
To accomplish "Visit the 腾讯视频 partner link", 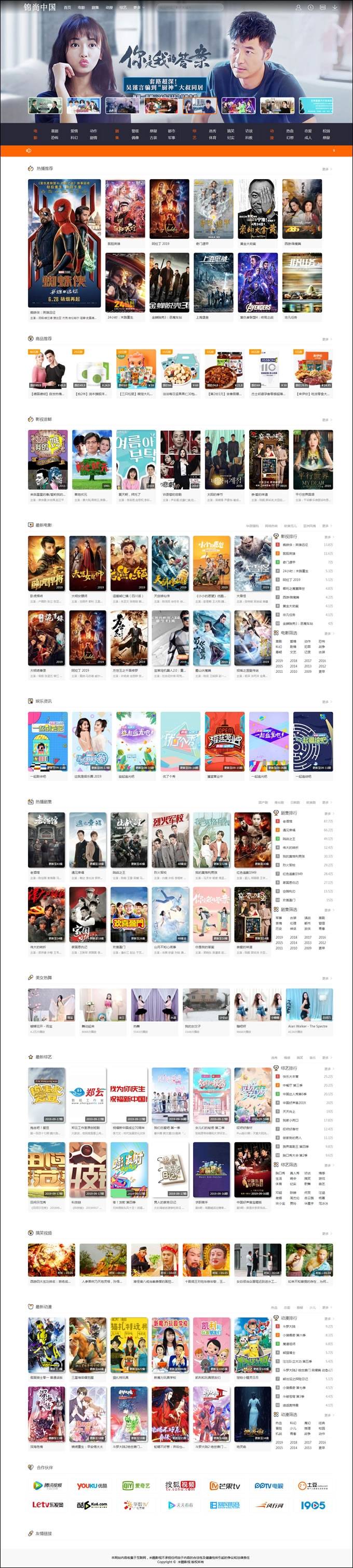I will click(x=47, y=1484).
